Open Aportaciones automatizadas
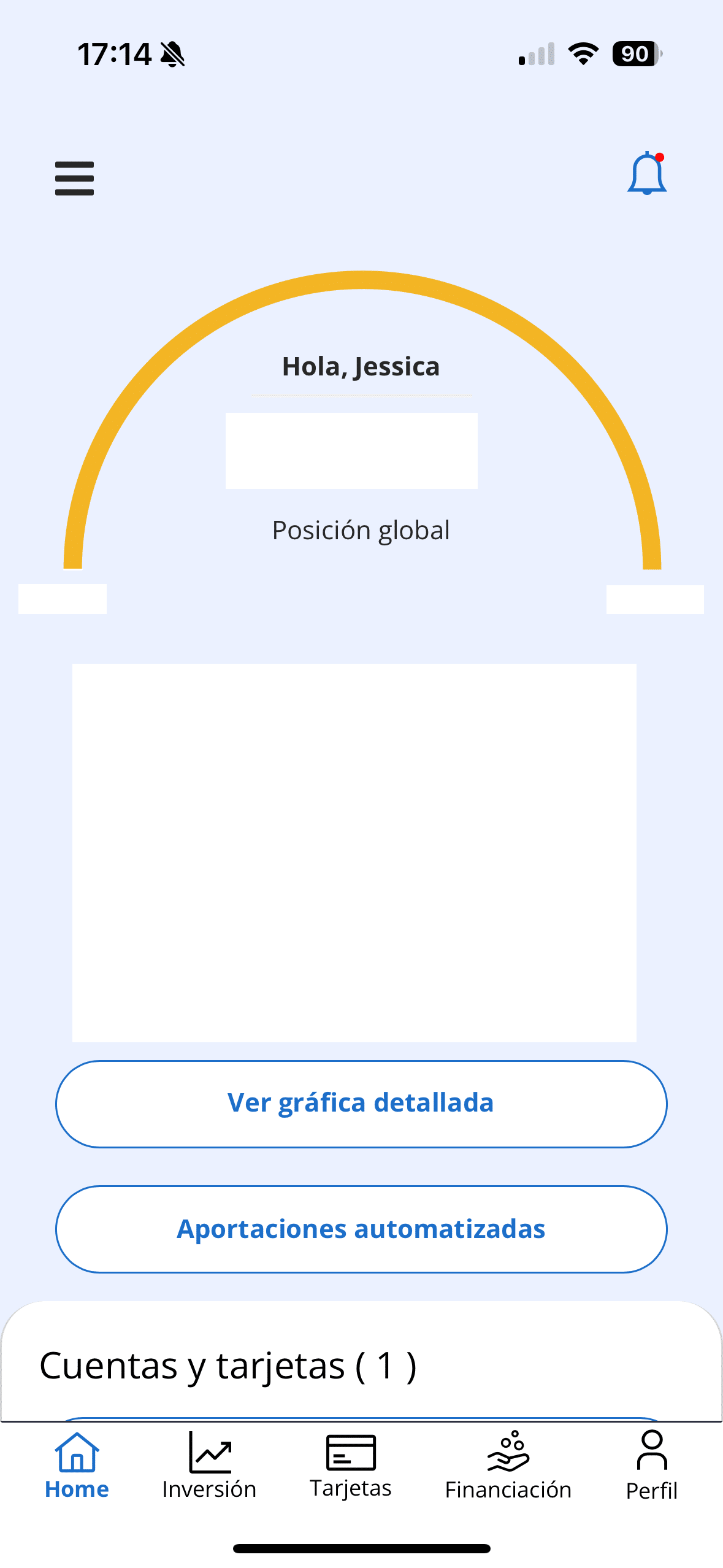 click(x=361, y=1229)
